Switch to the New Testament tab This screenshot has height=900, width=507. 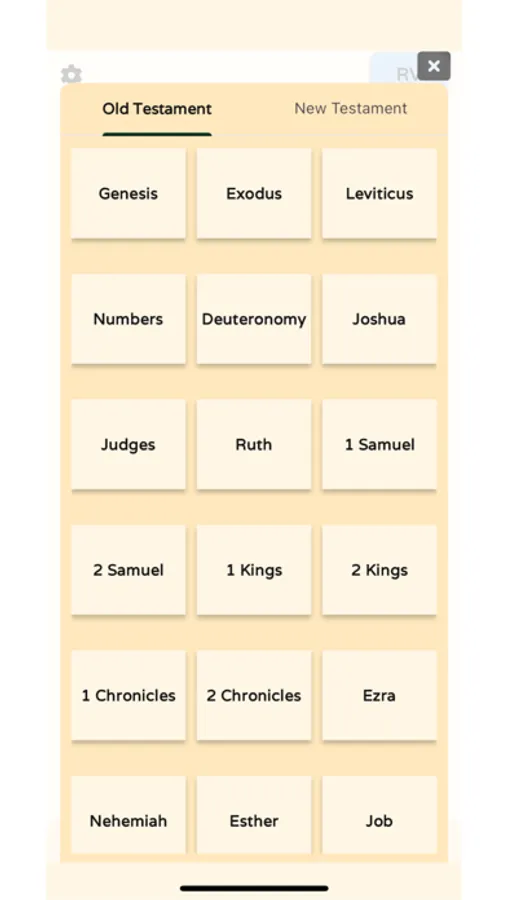point(351,108)
